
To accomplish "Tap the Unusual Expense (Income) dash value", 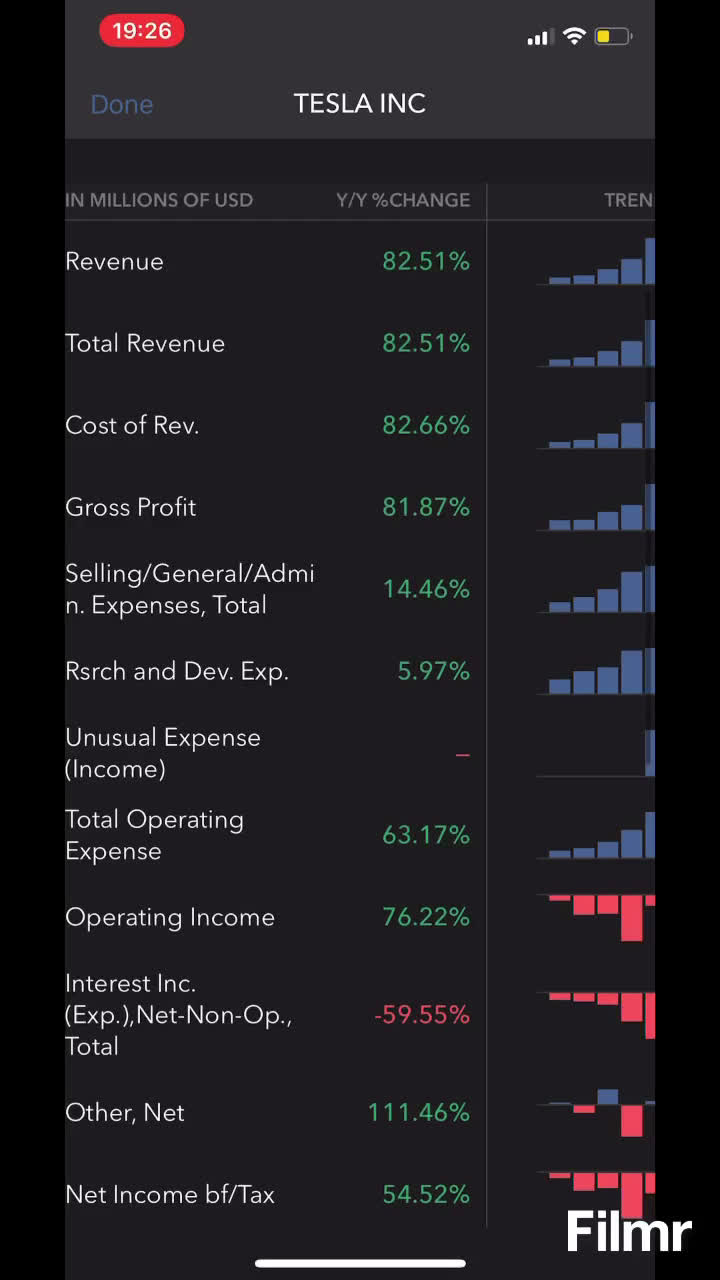I will [x=462, y=753].
